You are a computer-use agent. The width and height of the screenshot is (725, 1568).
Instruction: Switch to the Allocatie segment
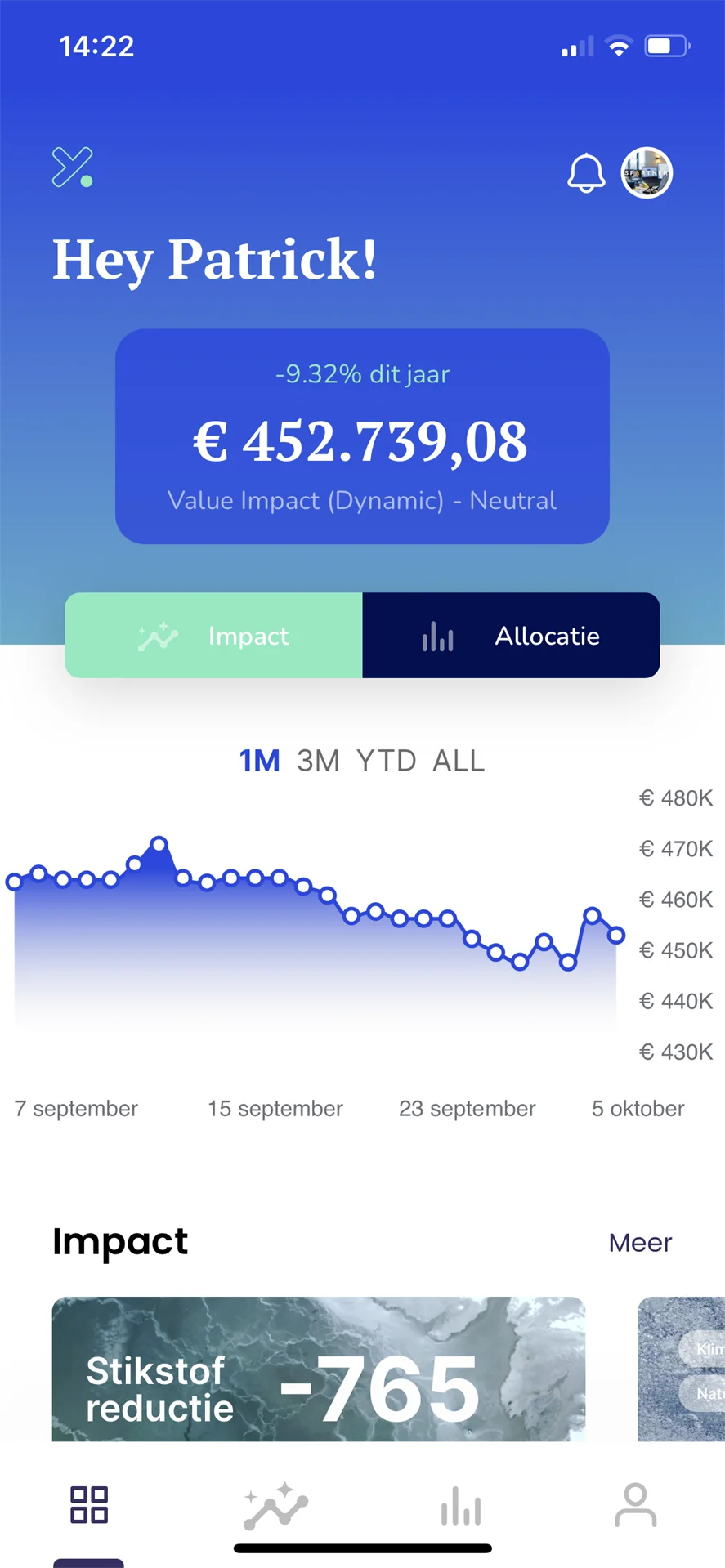tap(511, 636)
